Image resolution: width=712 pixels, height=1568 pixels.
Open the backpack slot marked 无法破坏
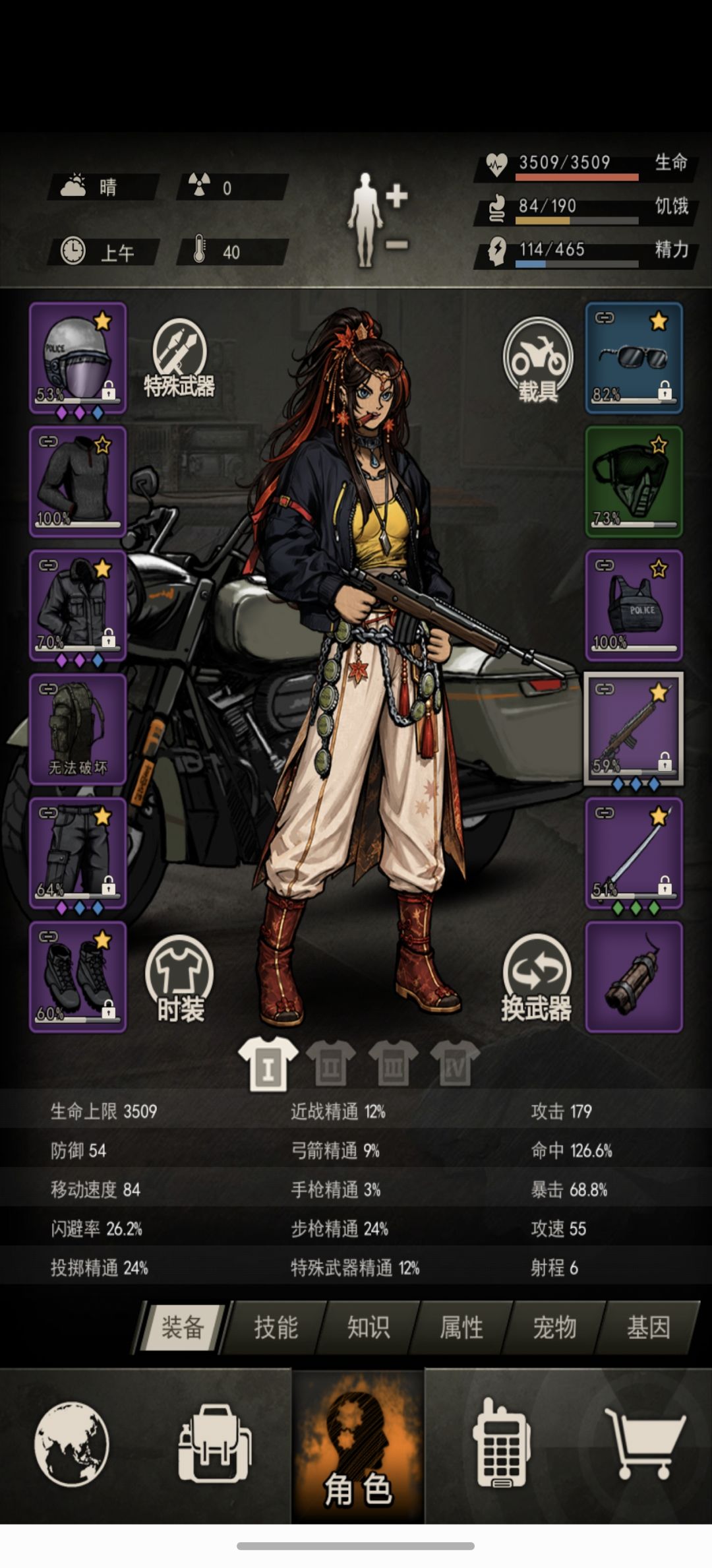[78, 729]
